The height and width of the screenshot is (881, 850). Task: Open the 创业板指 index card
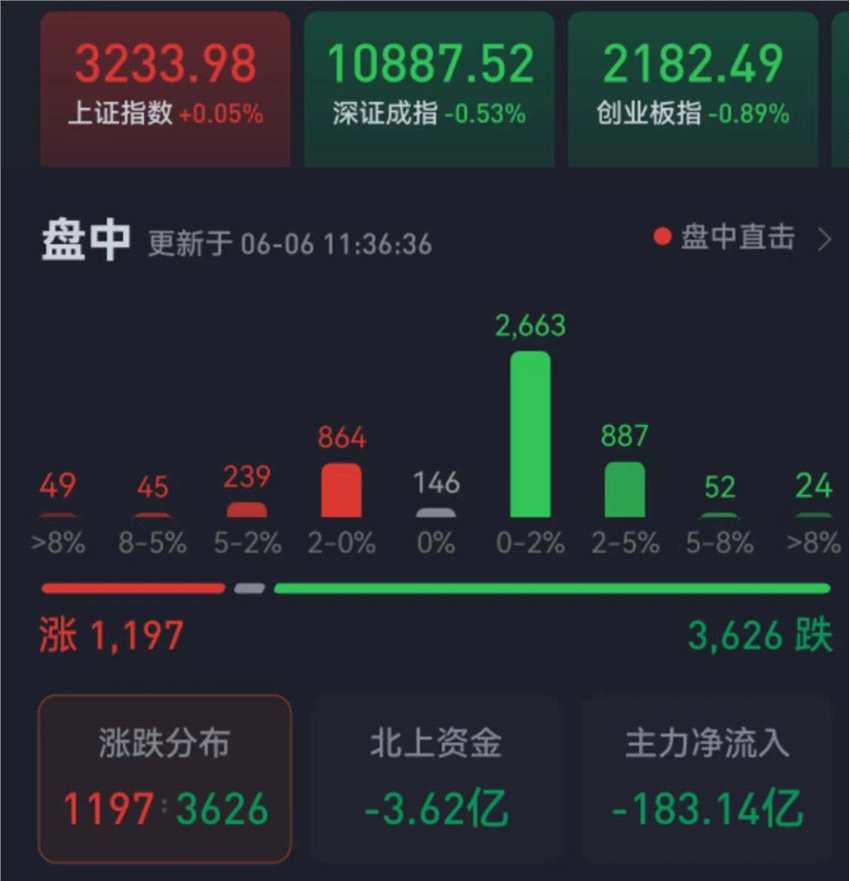(x=693, y=88)
